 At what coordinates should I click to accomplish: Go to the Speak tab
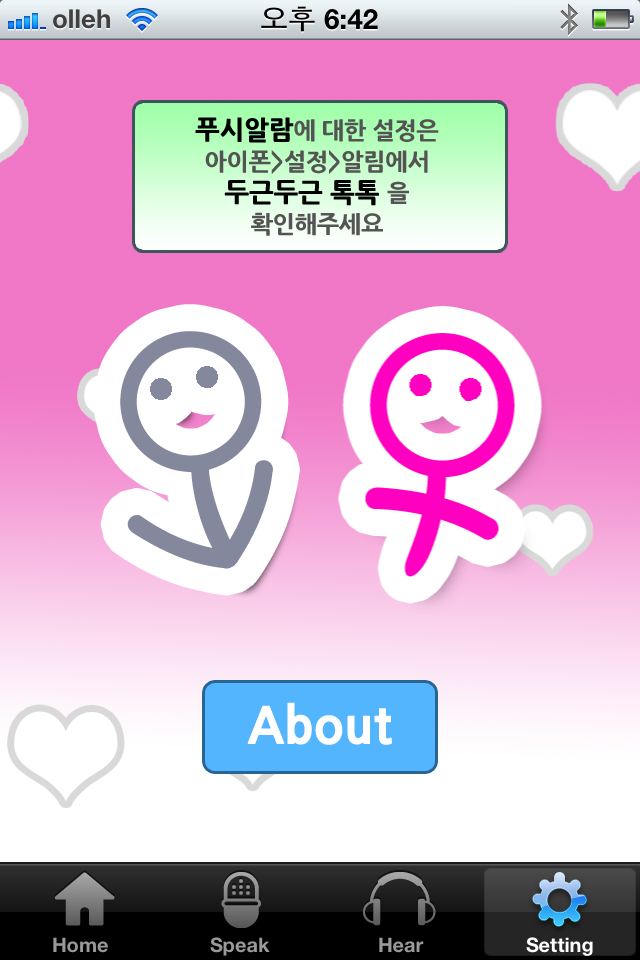click(240, 912)
